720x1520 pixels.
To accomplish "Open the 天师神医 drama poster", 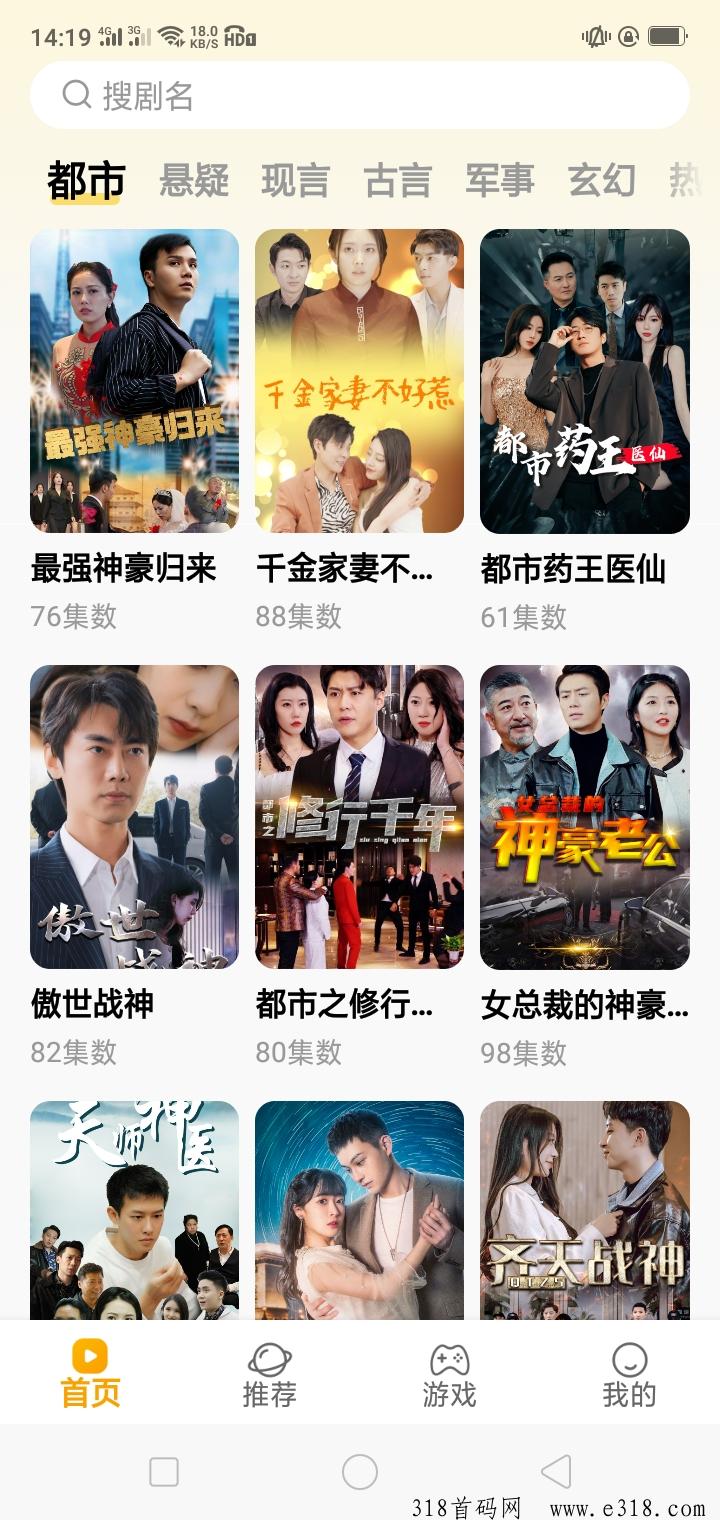I will point(134,1210).
